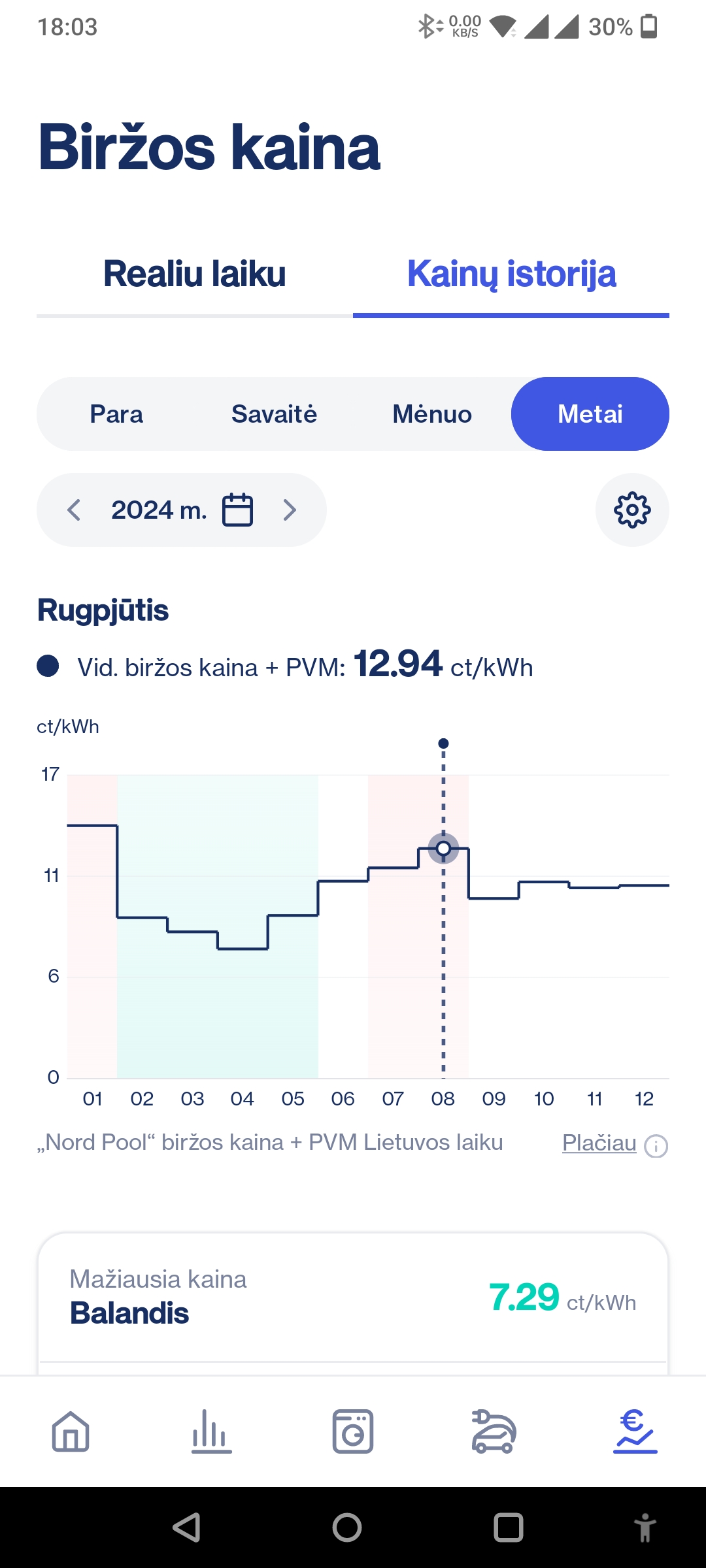Select the Metai period
Screen dimensions: 706x1568
(x=590, y=414)
